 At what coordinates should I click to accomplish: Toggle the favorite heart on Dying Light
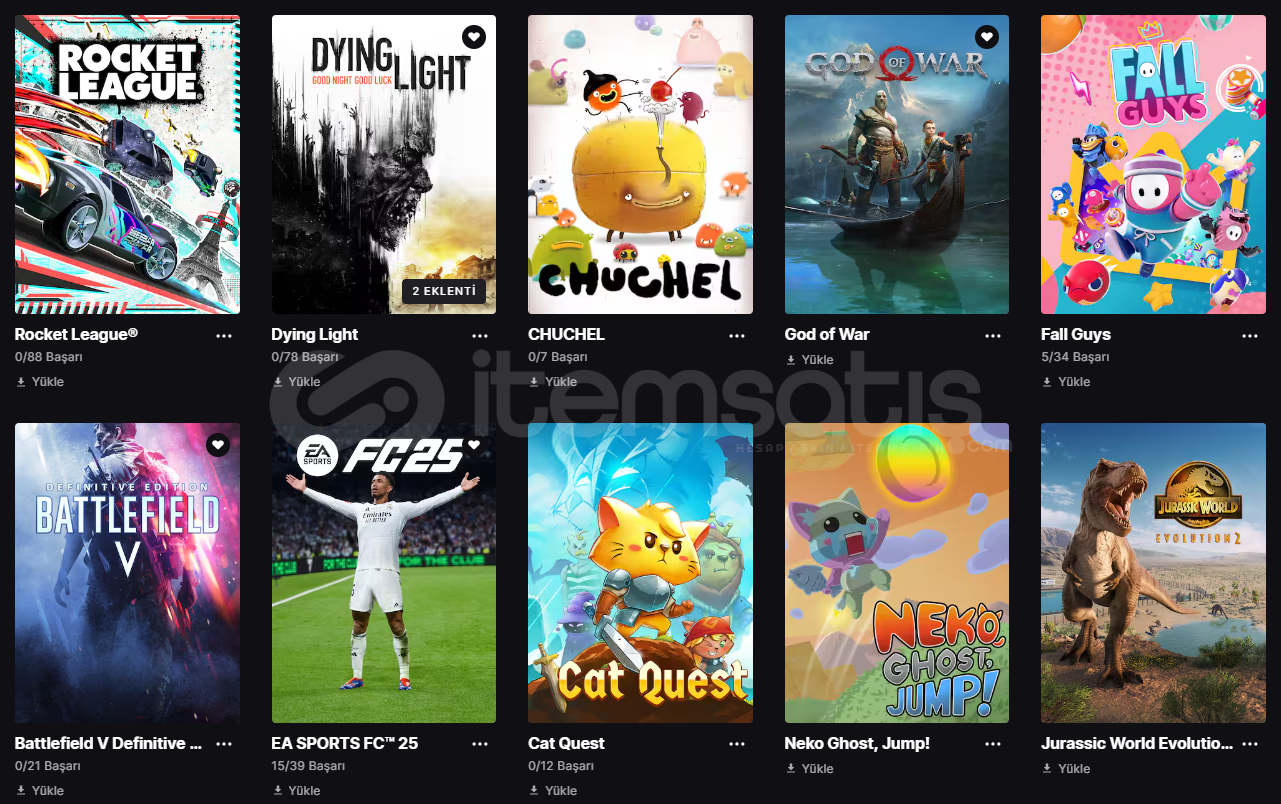coord(474,37)
